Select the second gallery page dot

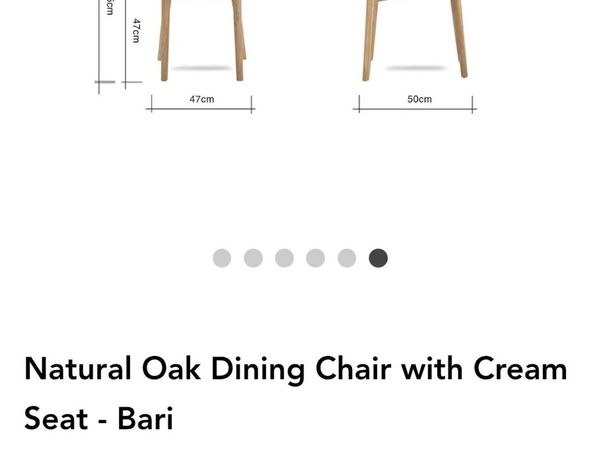click(253, 258)
